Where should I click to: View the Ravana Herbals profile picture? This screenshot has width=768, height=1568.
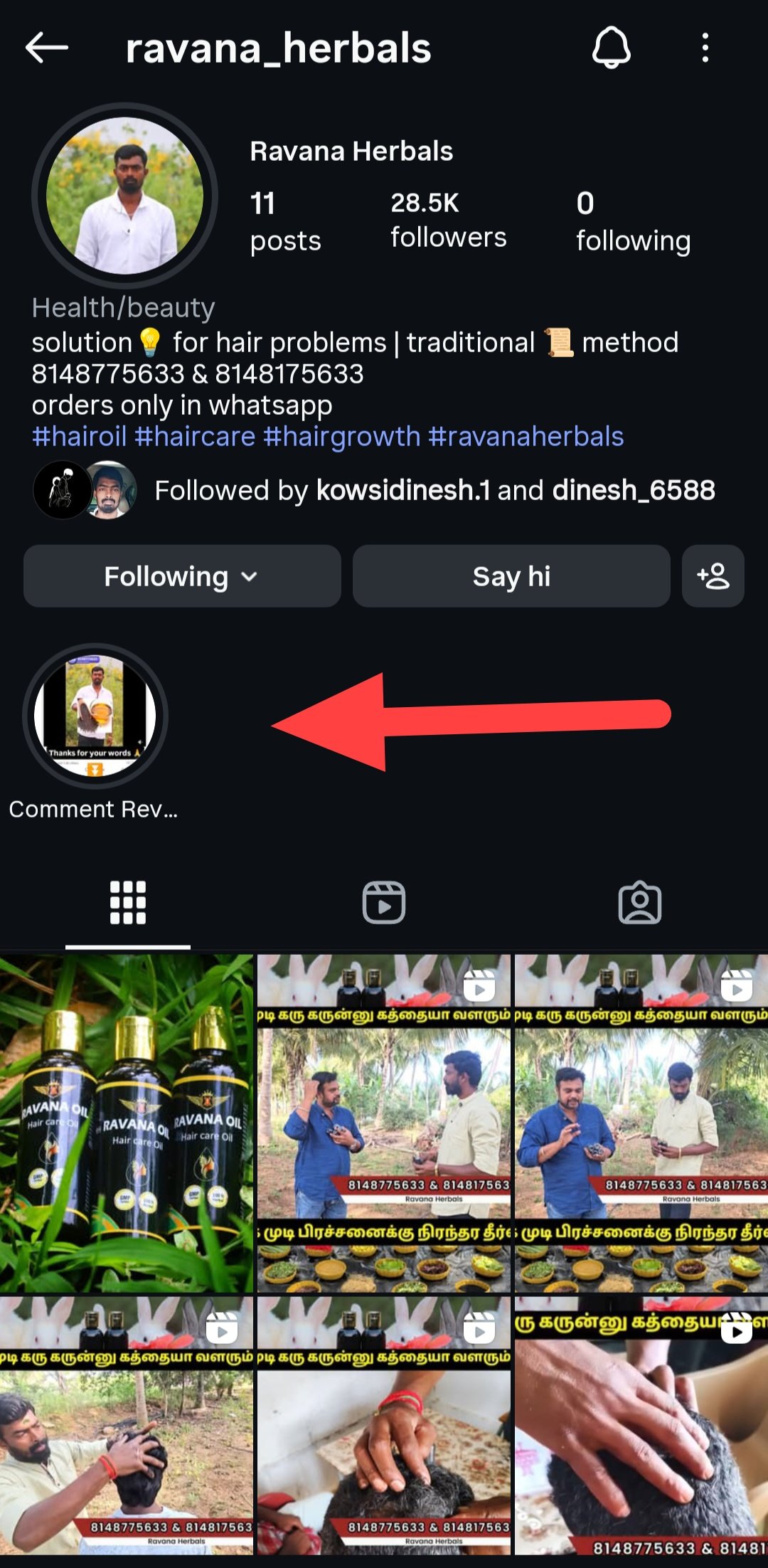(x=124, y=196)
